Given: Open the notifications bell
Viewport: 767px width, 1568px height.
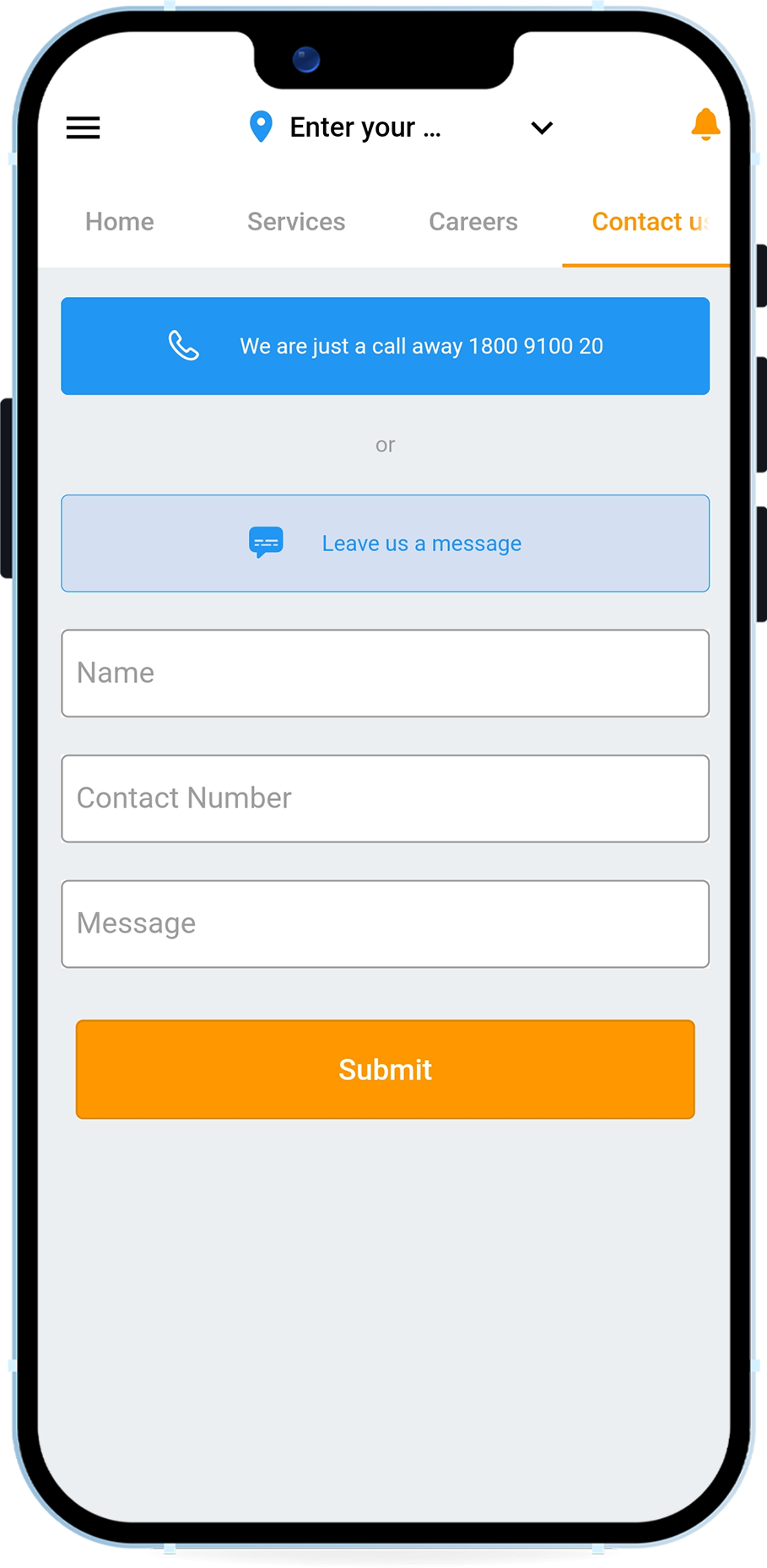Looking at the screenshot, I should point(705,125).
